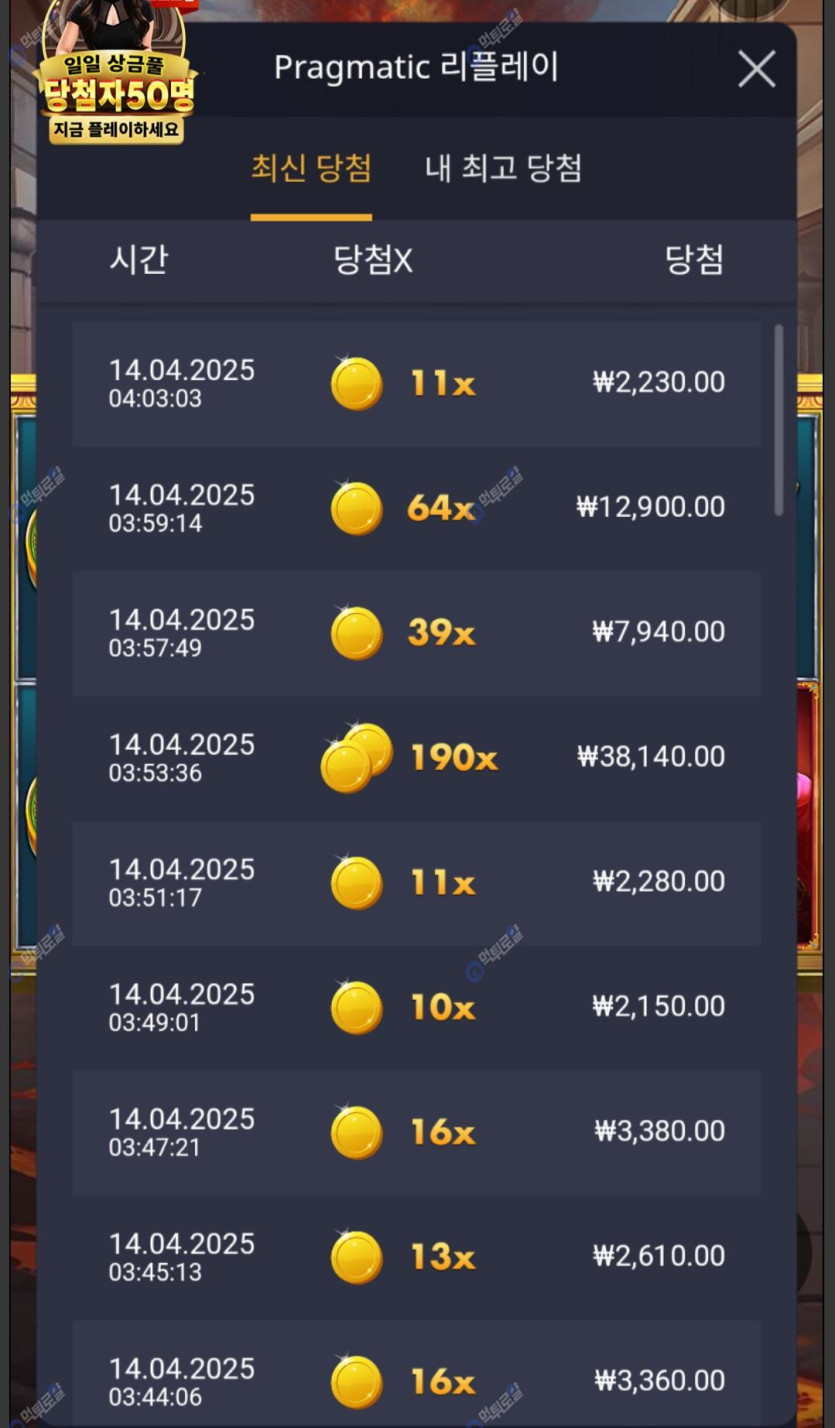835x1428 pixels.
Task: View the 10x win replay at 03:49:01
Action: point(416,1007)
